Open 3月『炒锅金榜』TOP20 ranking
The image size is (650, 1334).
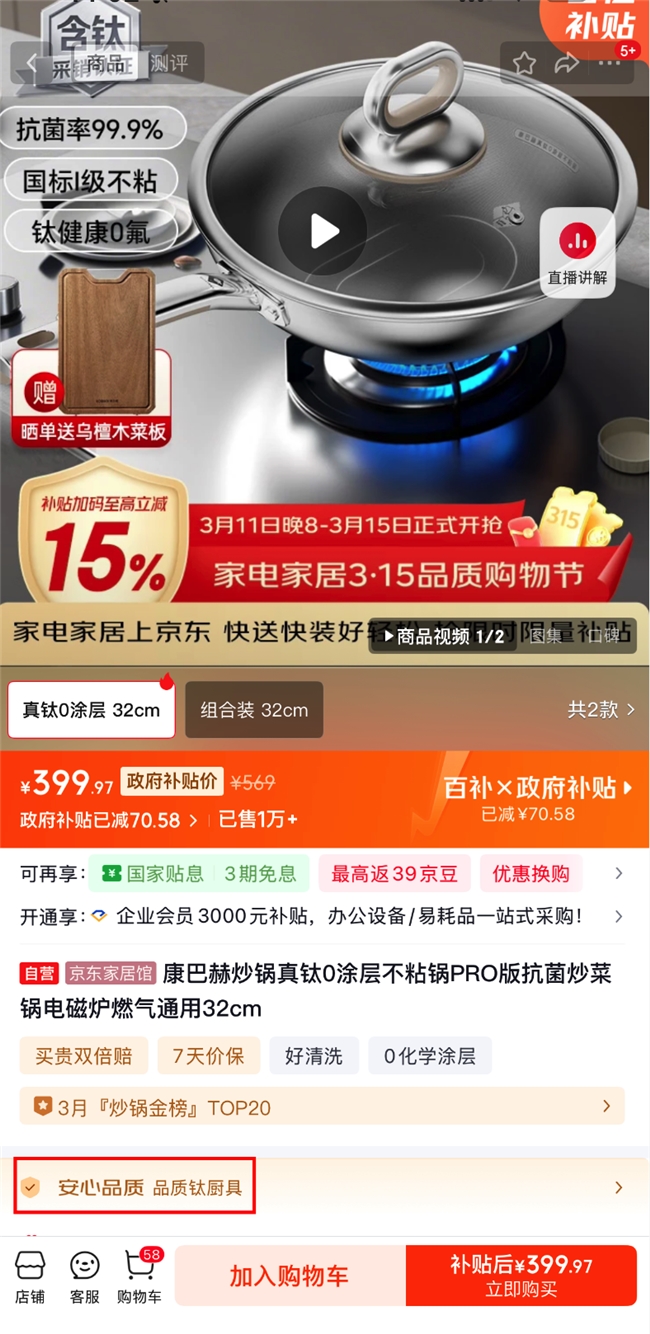322,1107
